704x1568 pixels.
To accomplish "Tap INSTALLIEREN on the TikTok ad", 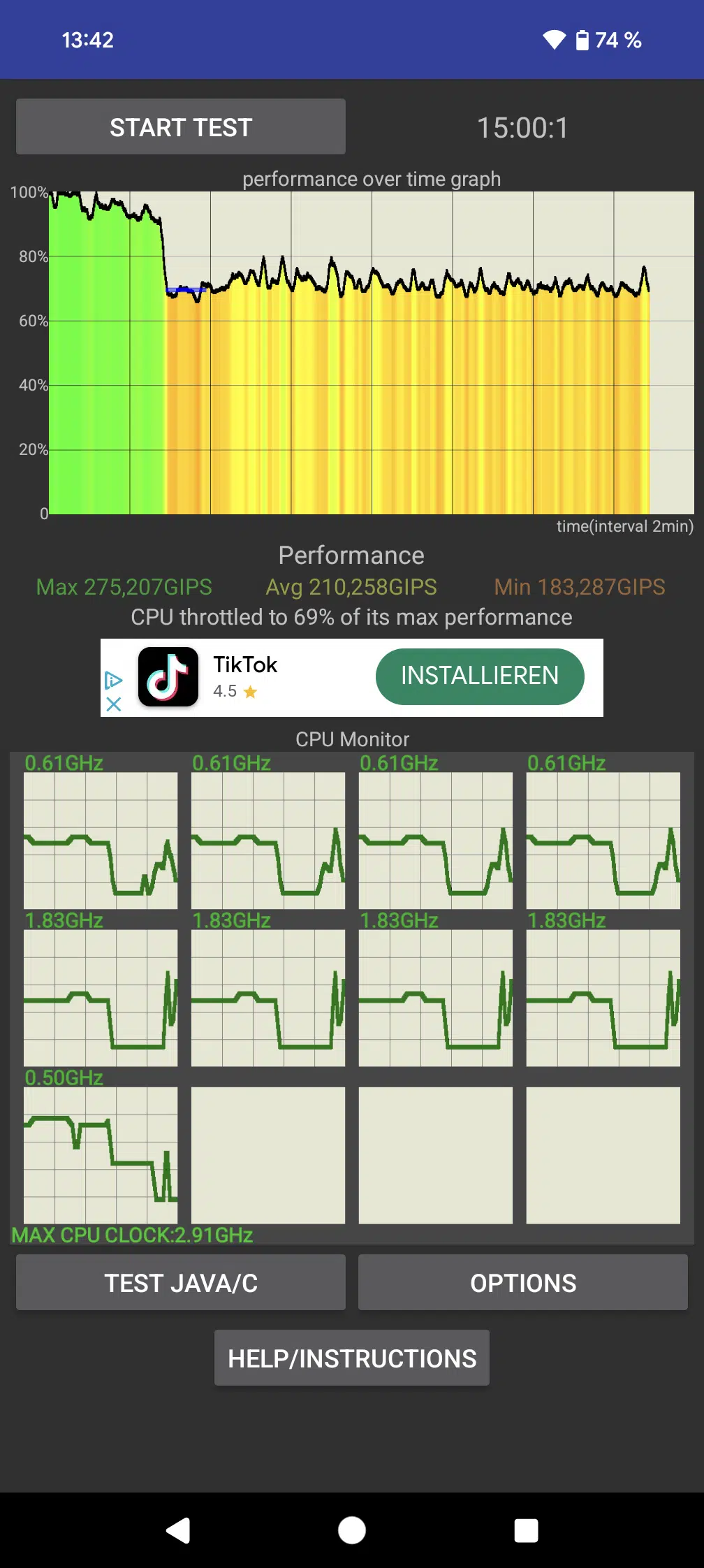I will [x=480, y=676].
